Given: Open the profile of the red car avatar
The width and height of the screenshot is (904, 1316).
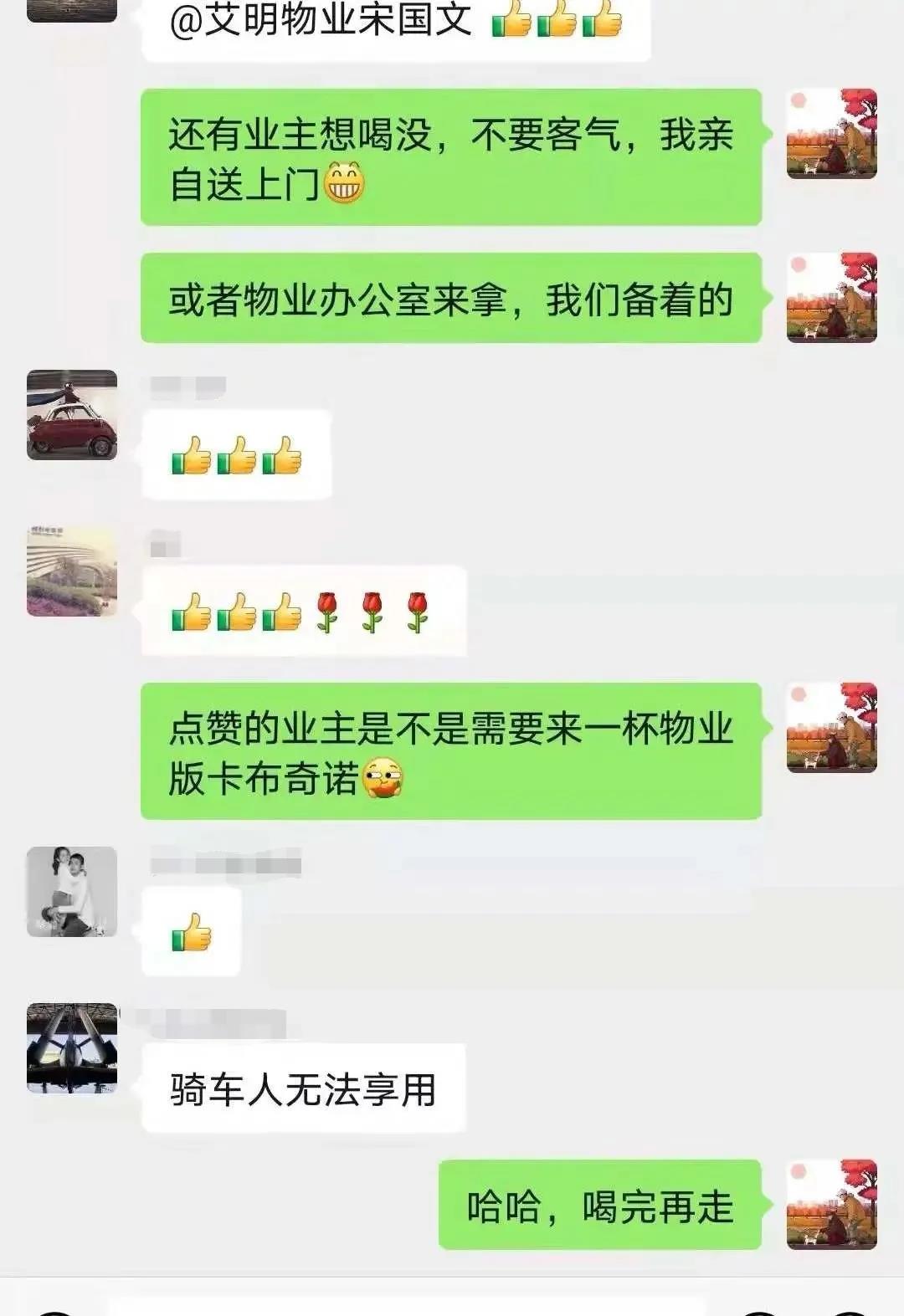Looking at the screenshot, I should click(x=72, y=415).
